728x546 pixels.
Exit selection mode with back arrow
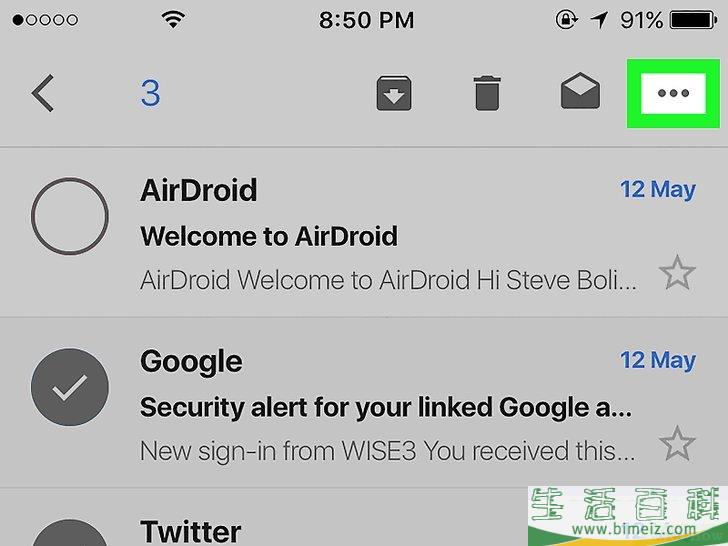click(42, 93)
